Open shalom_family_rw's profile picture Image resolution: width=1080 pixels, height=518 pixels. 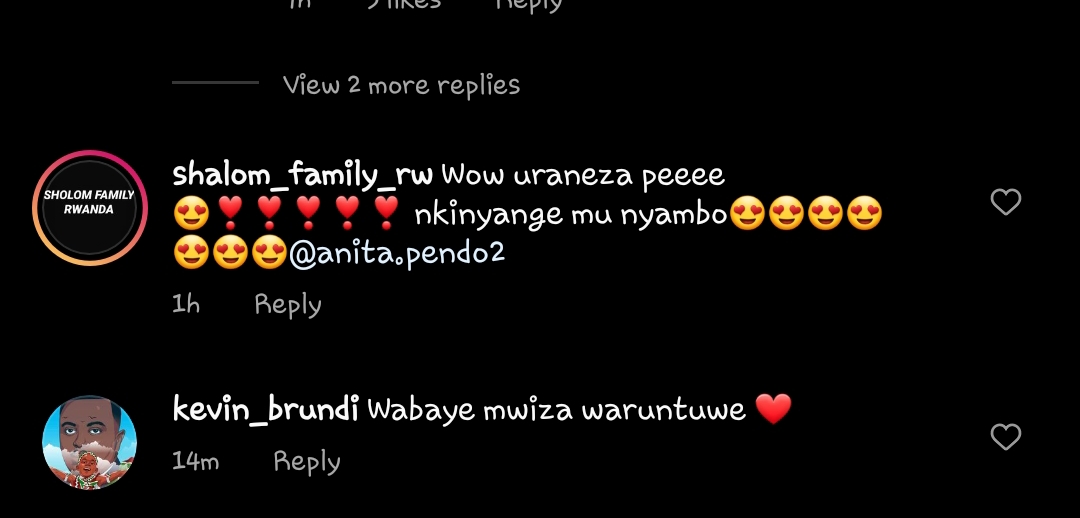point(90,208)
